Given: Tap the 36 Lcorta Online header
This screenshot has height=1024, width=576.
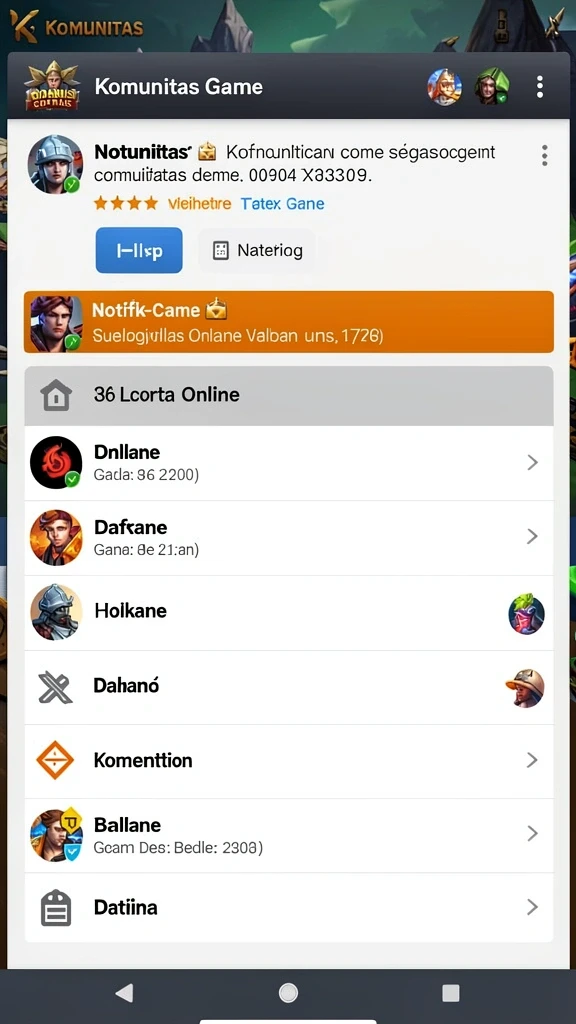Looking at the screenshot, I should pyautogui.click(x=289, y=396).
